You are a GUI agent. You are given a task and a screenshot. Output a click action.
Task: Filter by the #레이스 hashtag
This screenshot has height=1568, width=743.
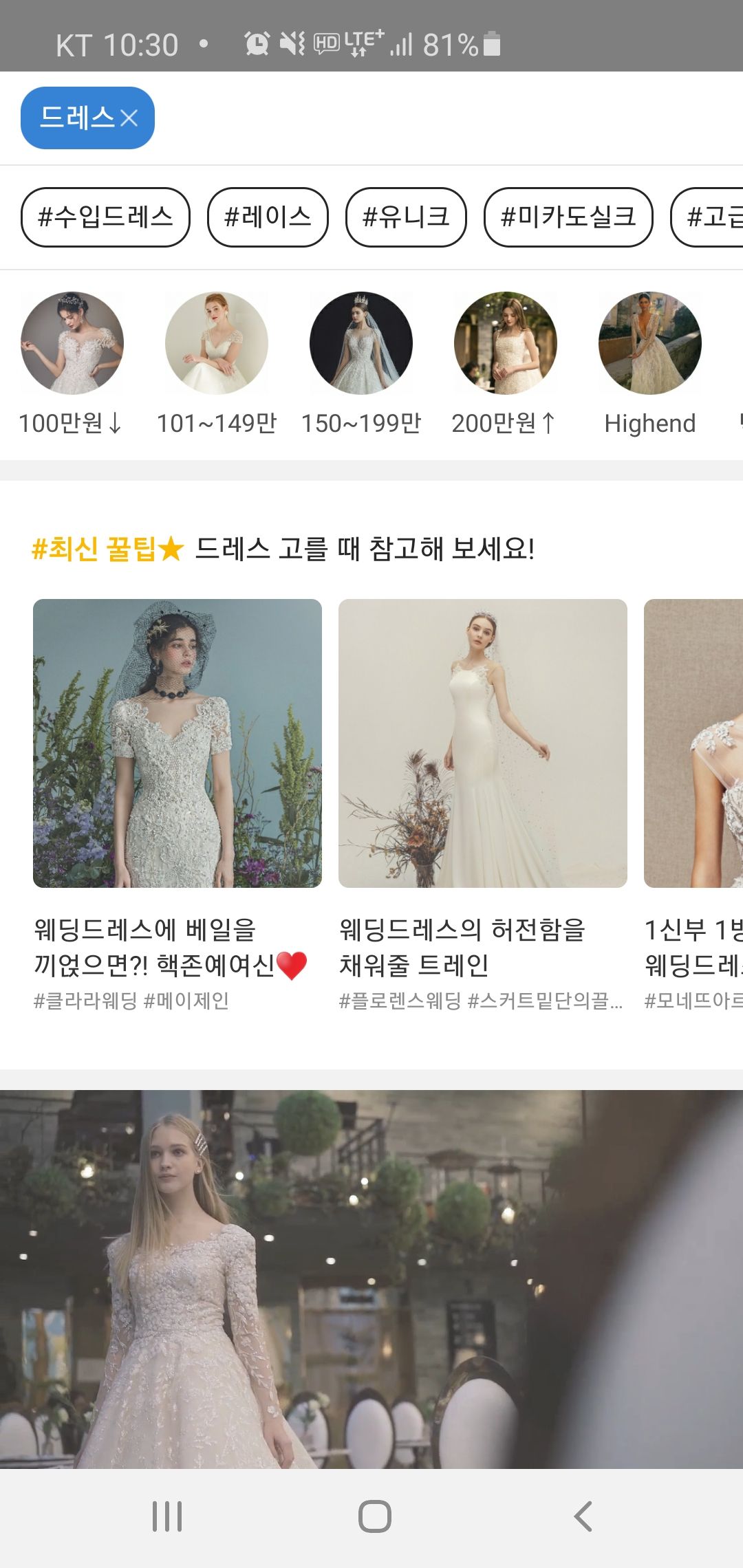coord(268,217)
